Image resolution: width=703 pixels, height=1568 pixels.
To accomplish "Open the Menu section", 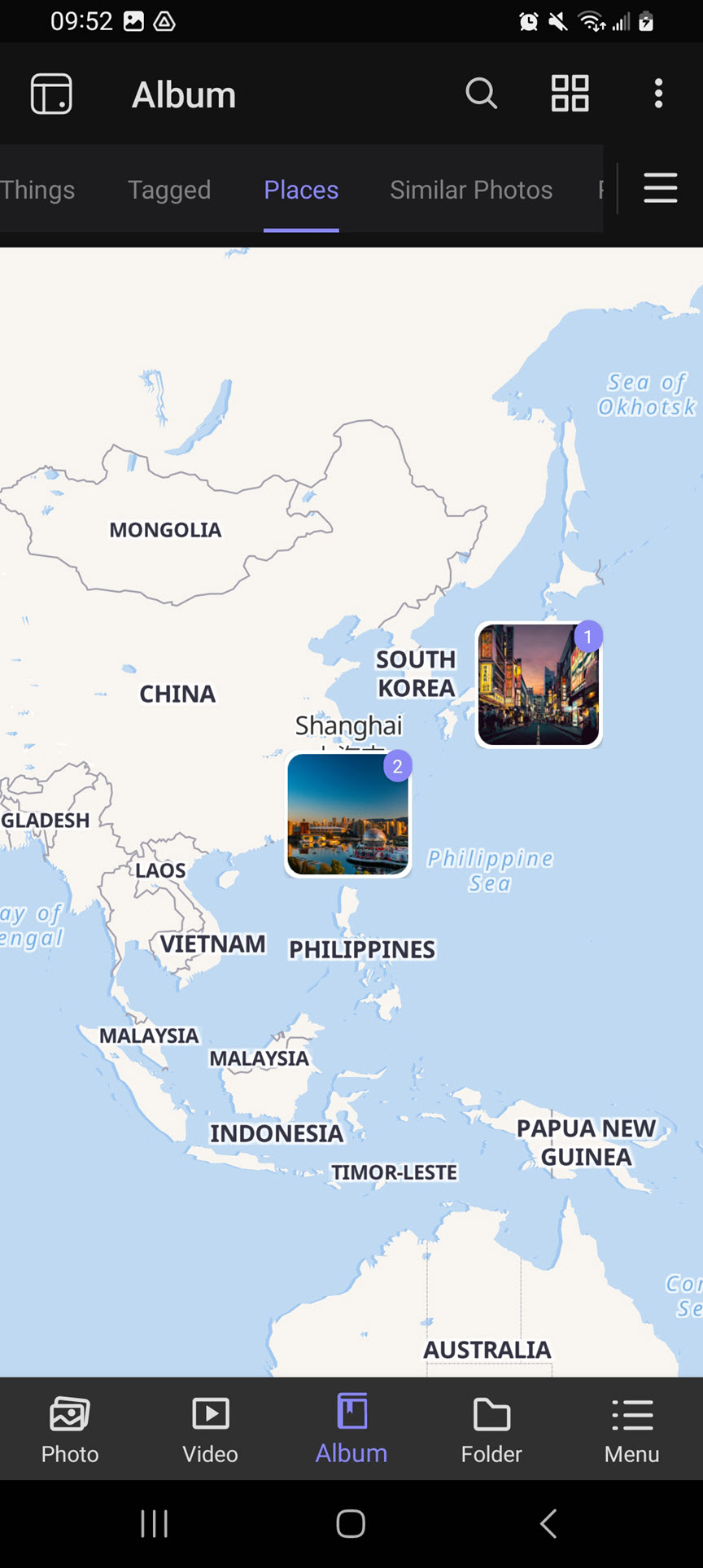I will pyautogui.click(x=632, y=1429).
